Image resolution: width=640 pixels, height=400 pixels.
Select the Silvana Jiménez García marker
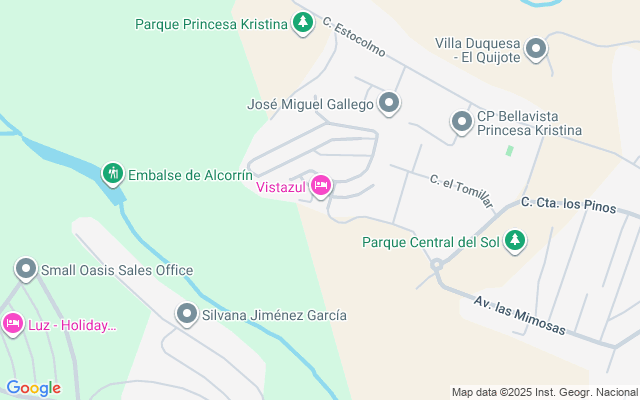pos(187,315)
